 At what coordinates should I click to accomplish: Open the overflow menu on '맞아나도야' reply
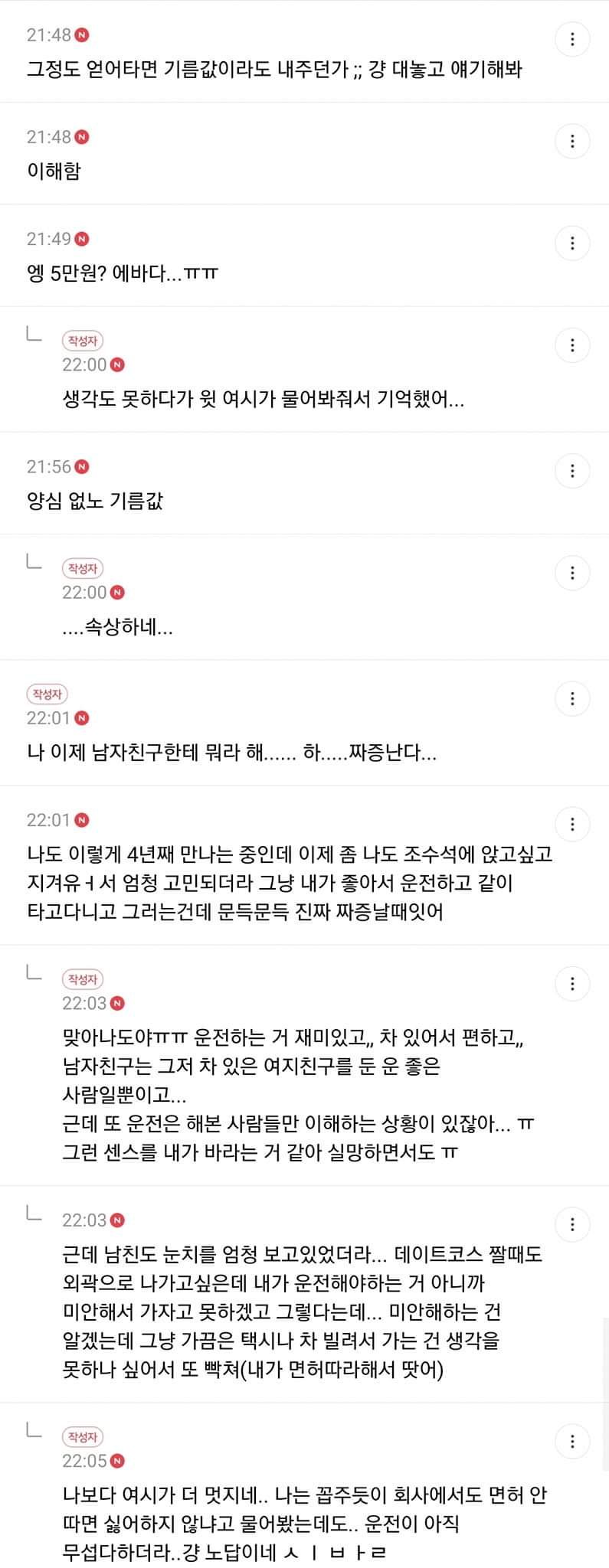click(x=572, y=983)
